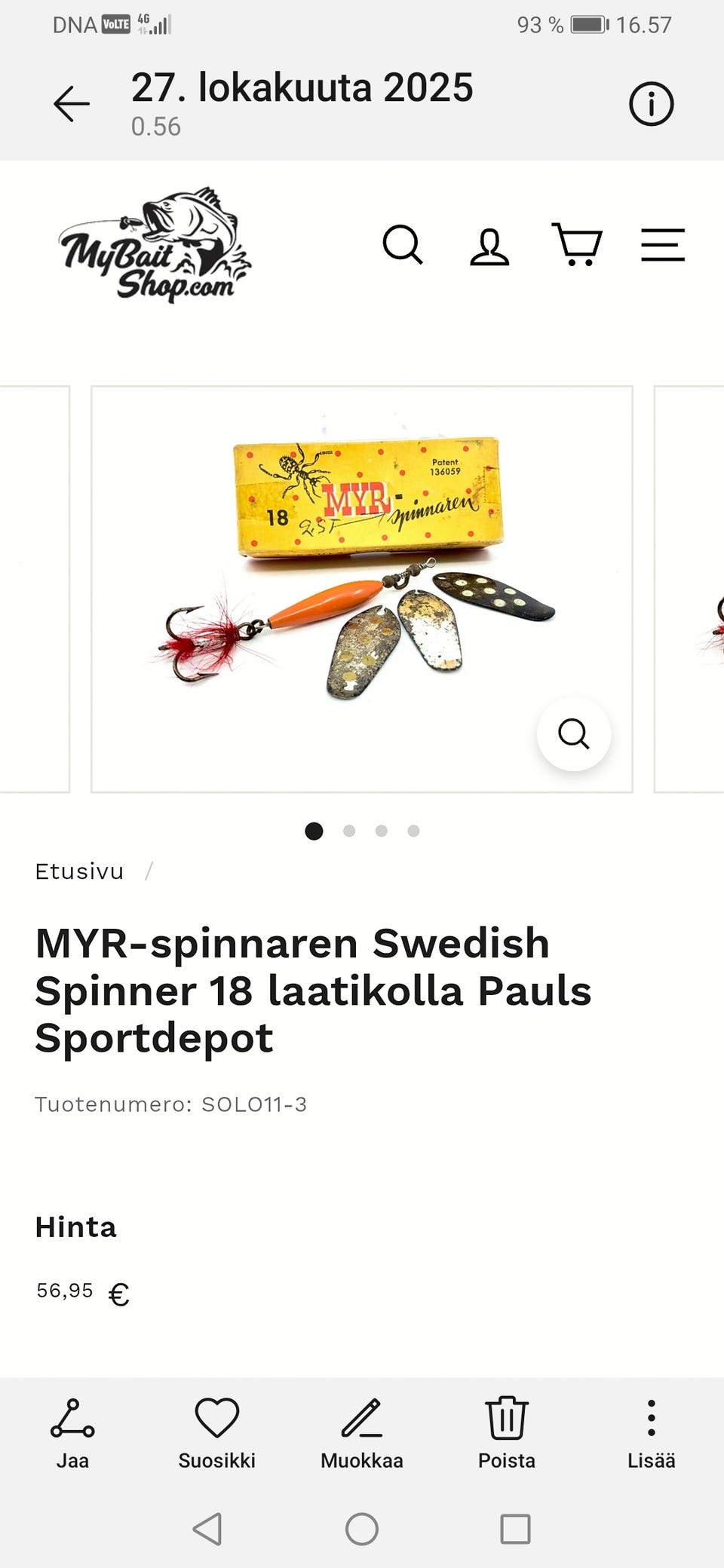Mark the photo as Suosikki favorite

(217, 1433)
